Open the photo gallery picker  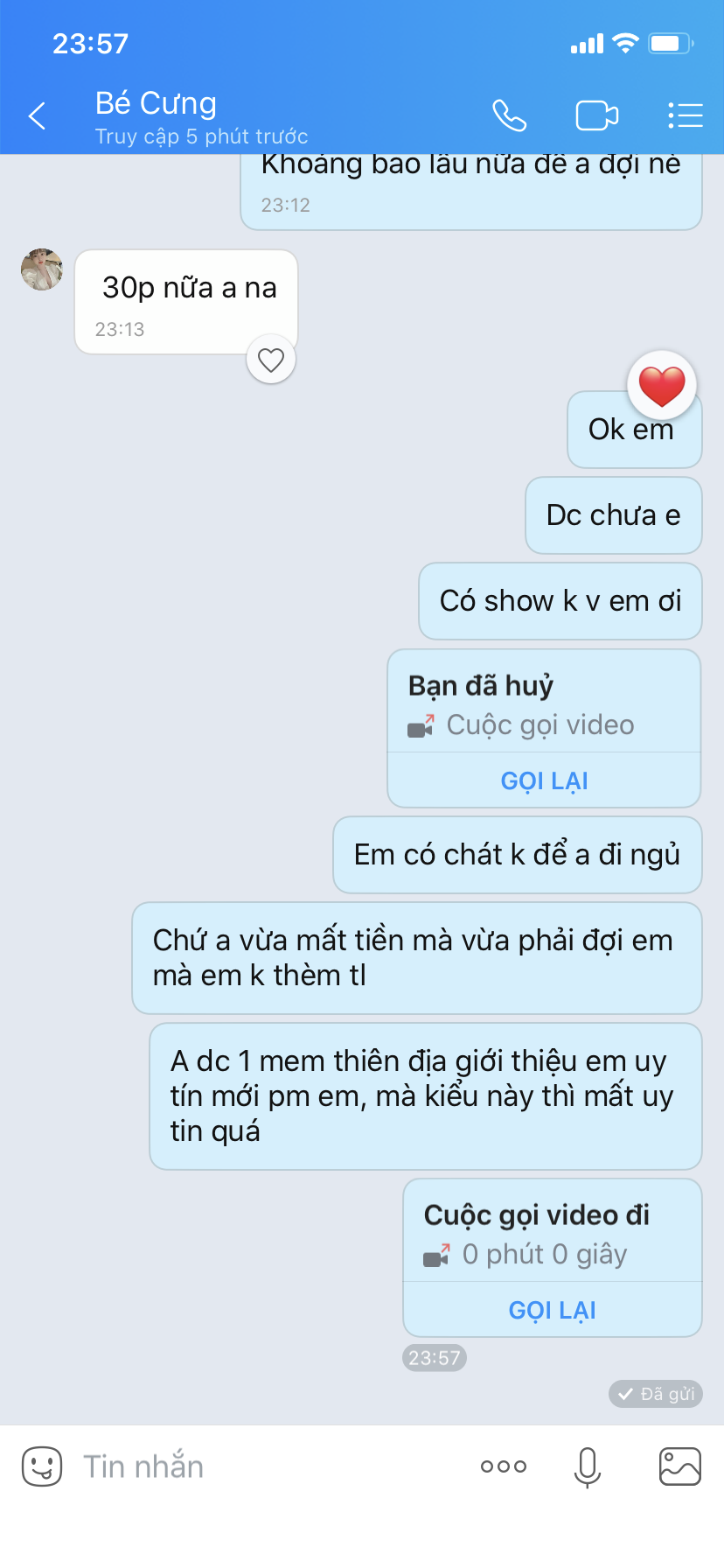click(679, 1466)
